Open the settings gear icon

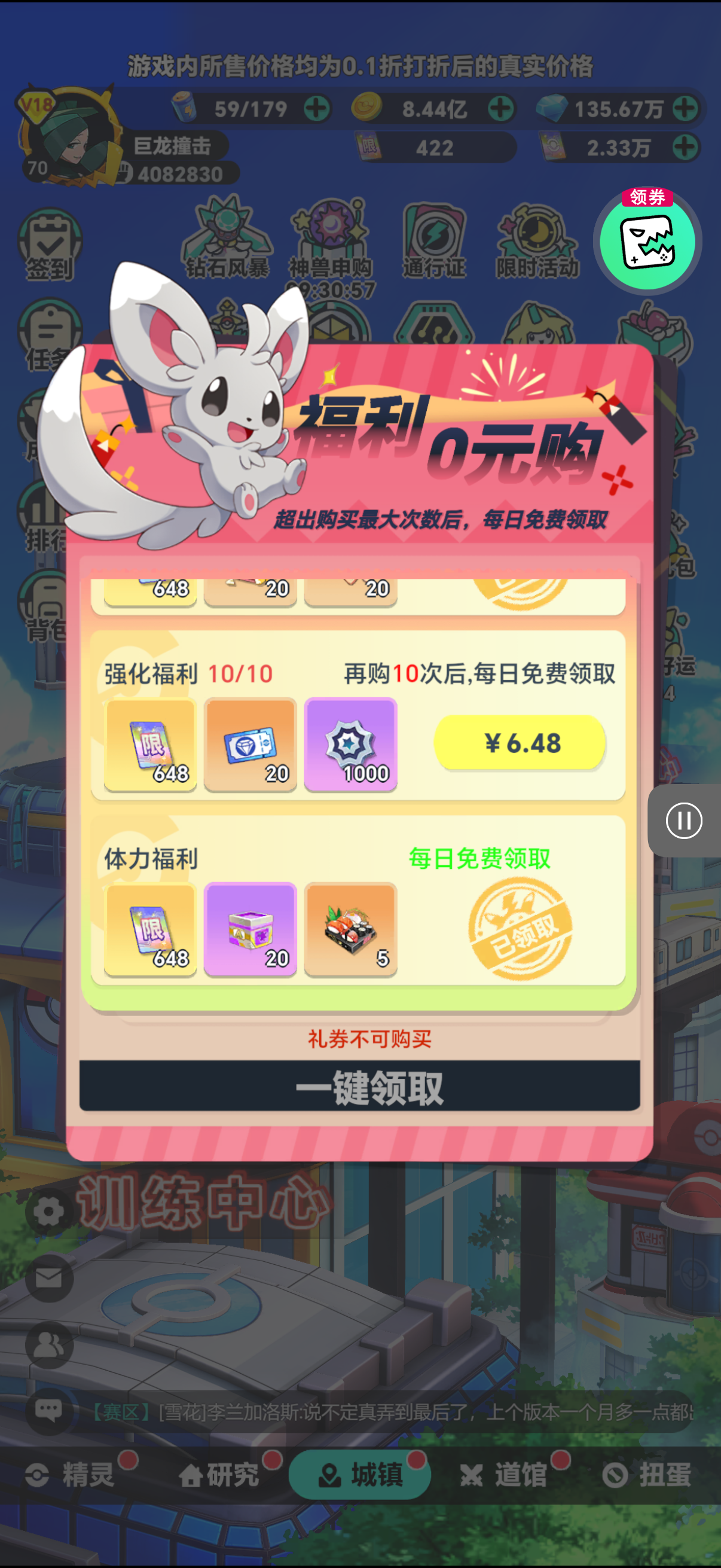48,1212
